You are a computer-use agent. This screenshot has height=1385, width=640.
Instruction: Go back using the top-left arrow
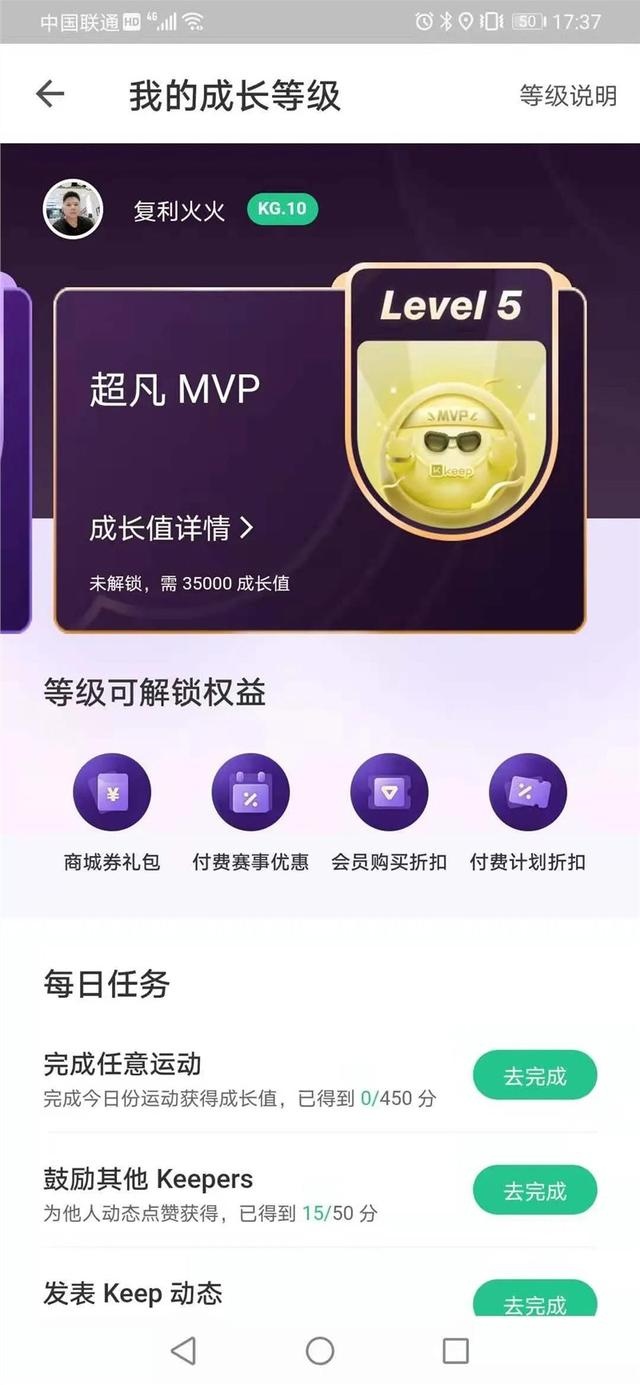click(50, 94)
